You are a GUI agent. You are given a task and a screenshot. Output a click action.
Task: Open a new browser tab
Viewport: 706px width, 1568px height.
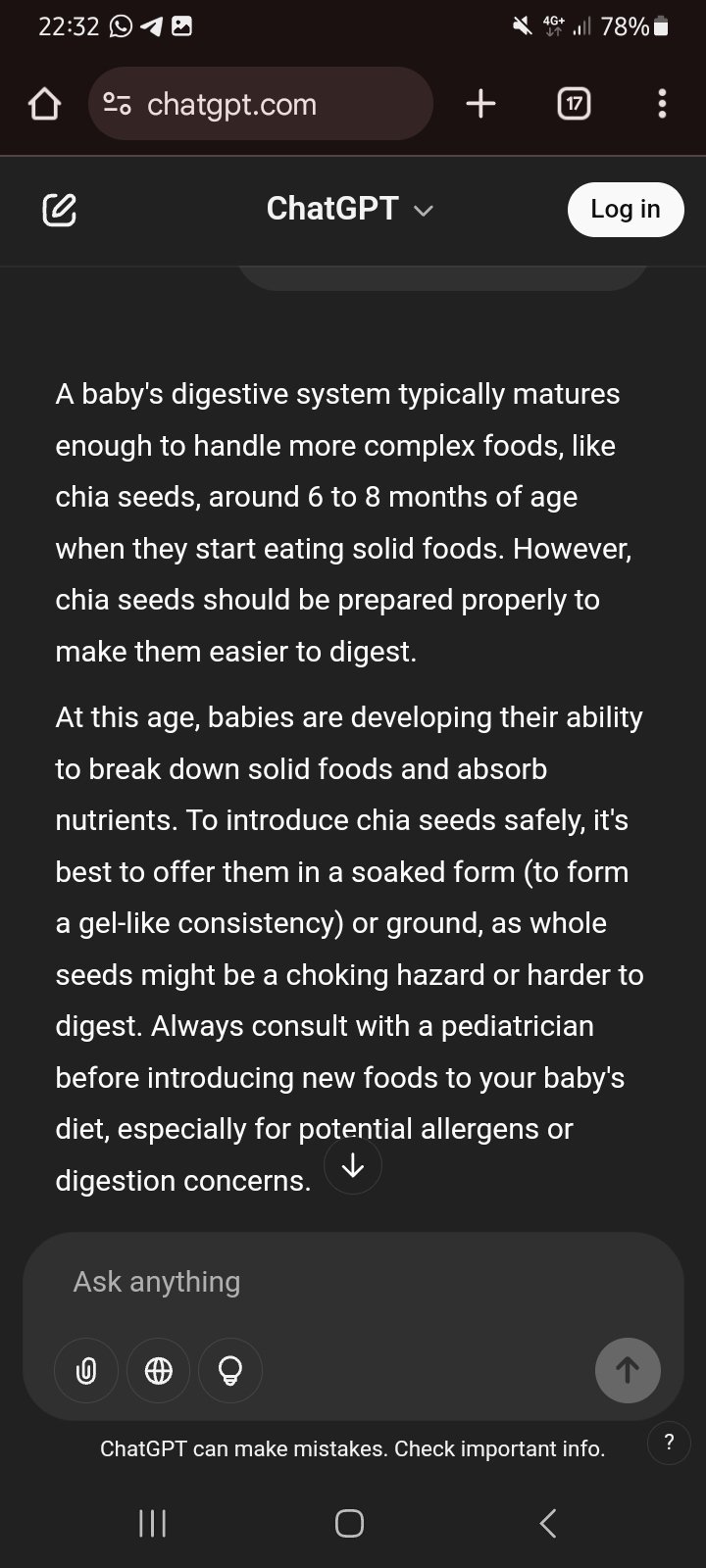(x=480, y=104)
